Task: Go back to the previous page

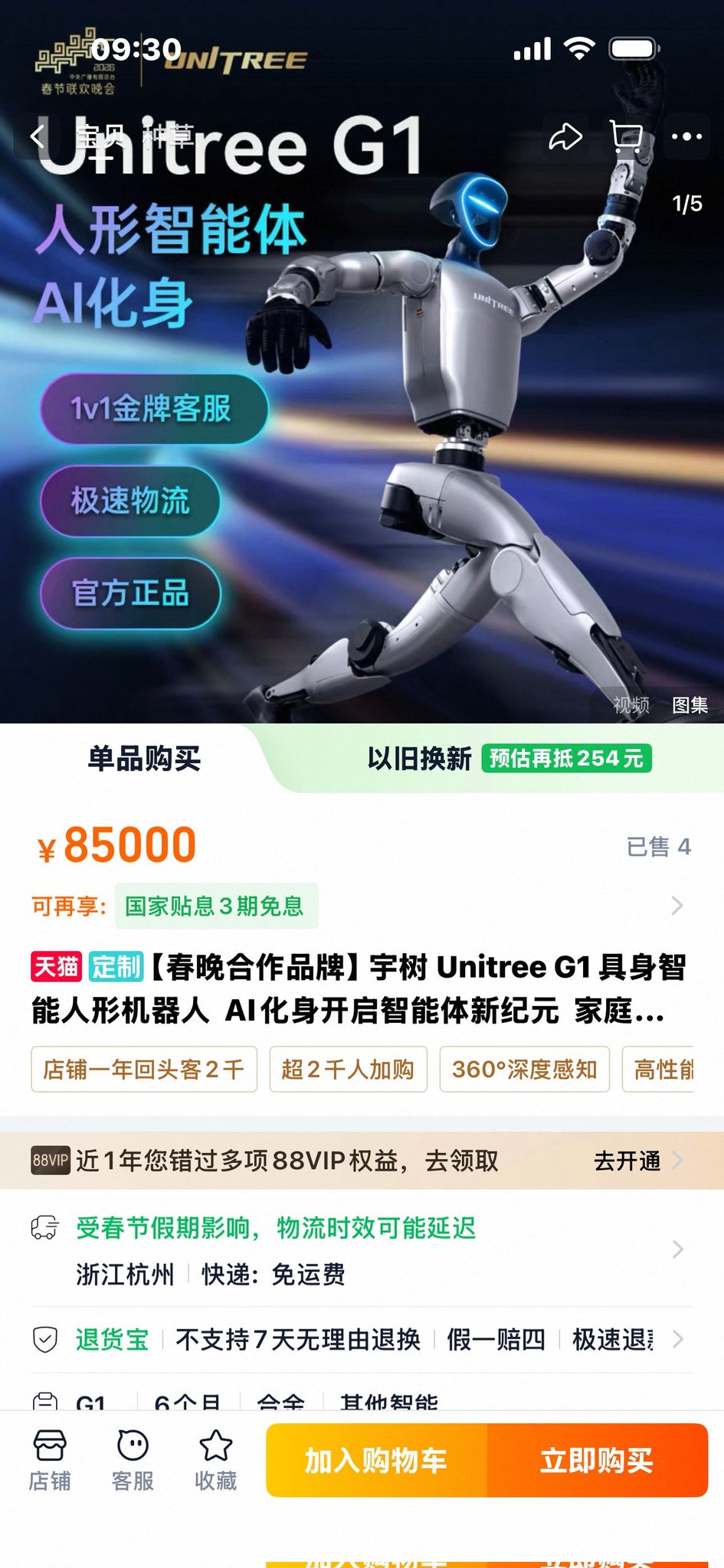Action: click(x=37, y=137)
